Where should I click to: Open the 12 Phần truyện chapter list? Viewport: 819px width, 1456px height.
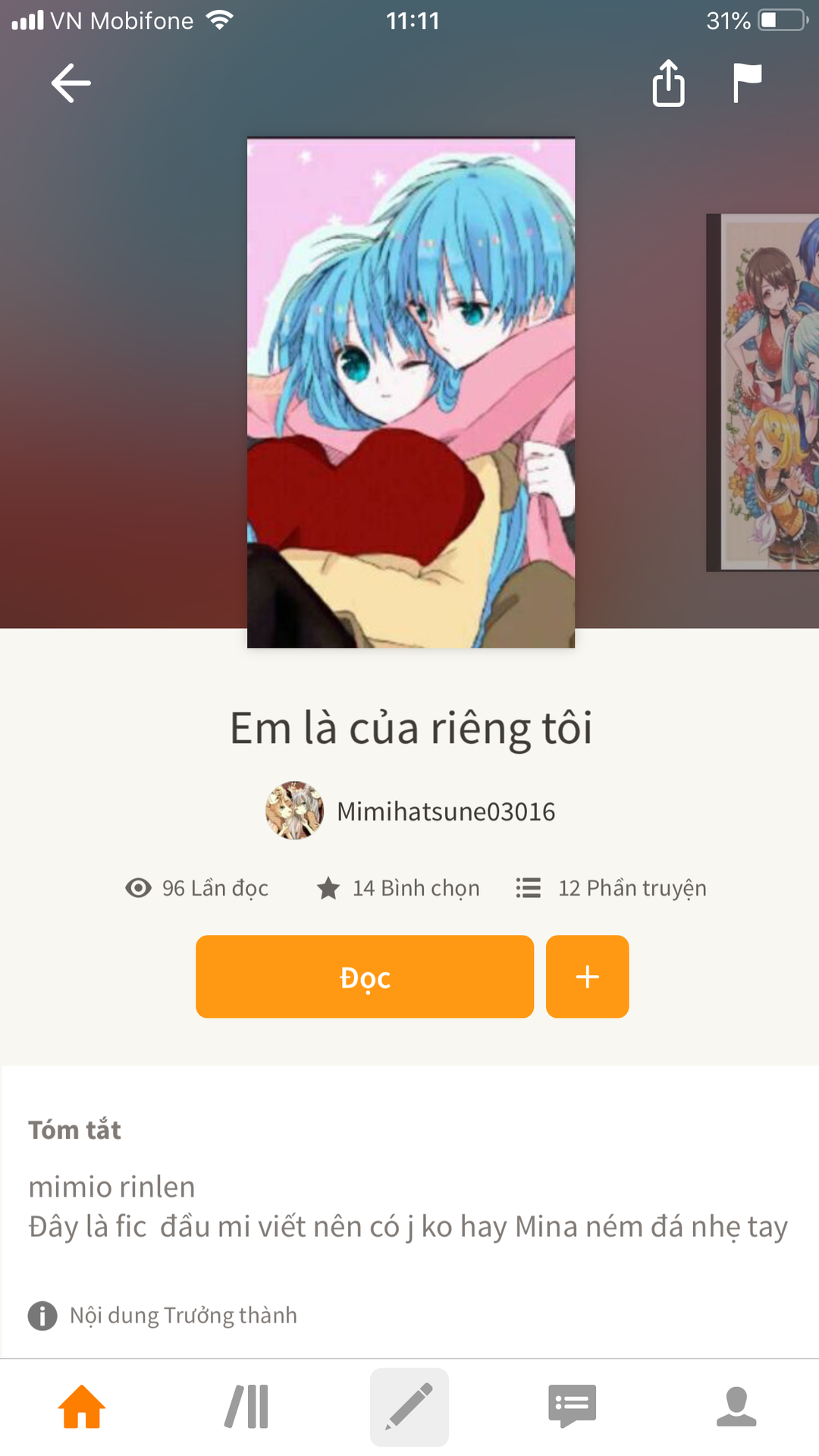point(611,888)
